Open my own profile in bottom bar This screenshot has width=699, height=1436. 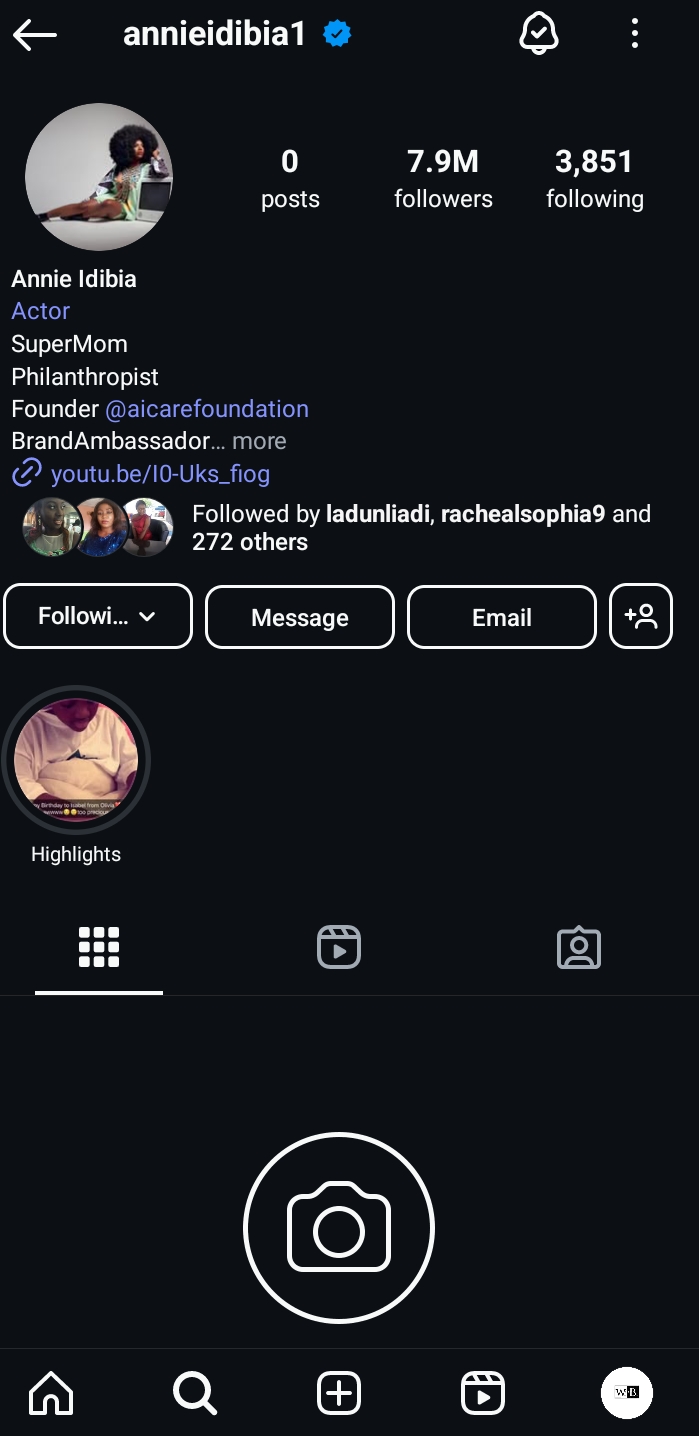coord(626,1392)
